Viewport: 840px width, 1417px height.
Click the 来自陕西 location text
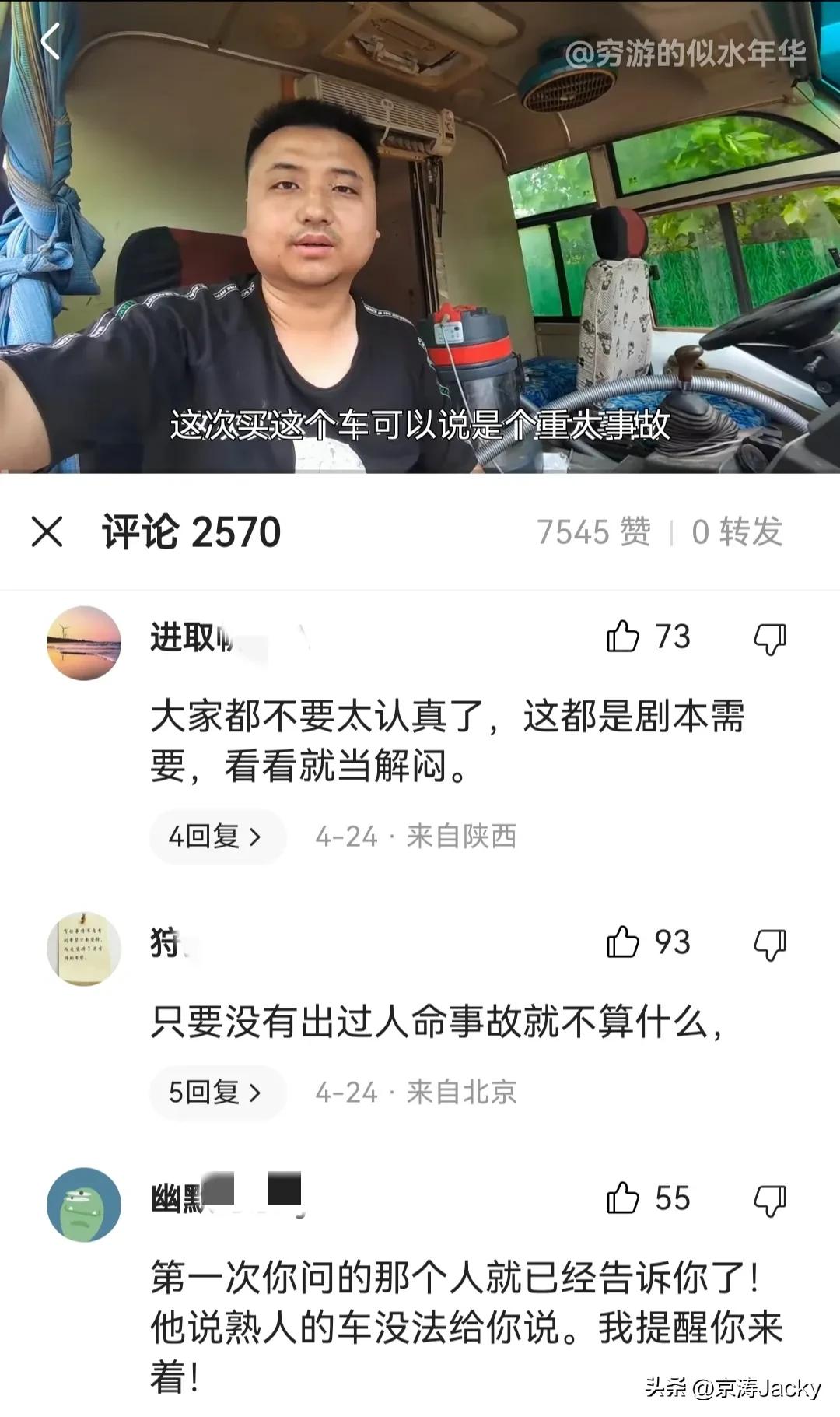462,837
